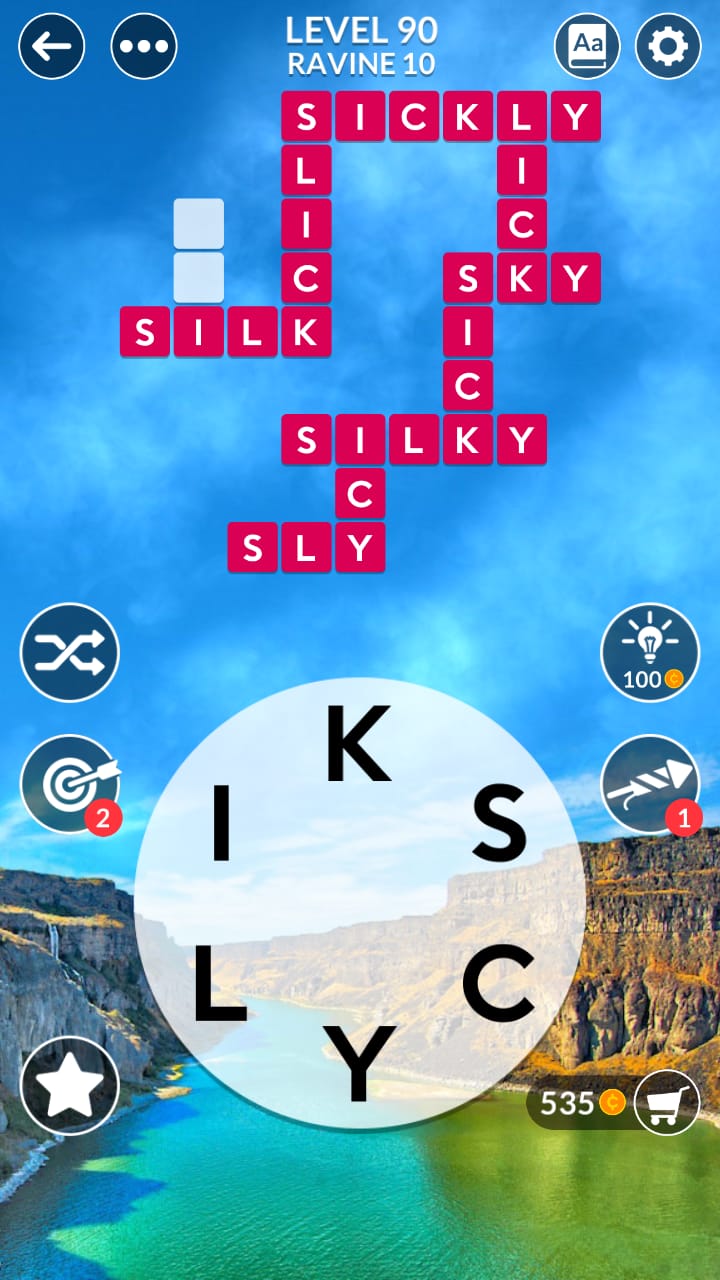Select letter Y in the wheel
720x1280 pixels.
pyautogui.click(x=359, y=1063)
